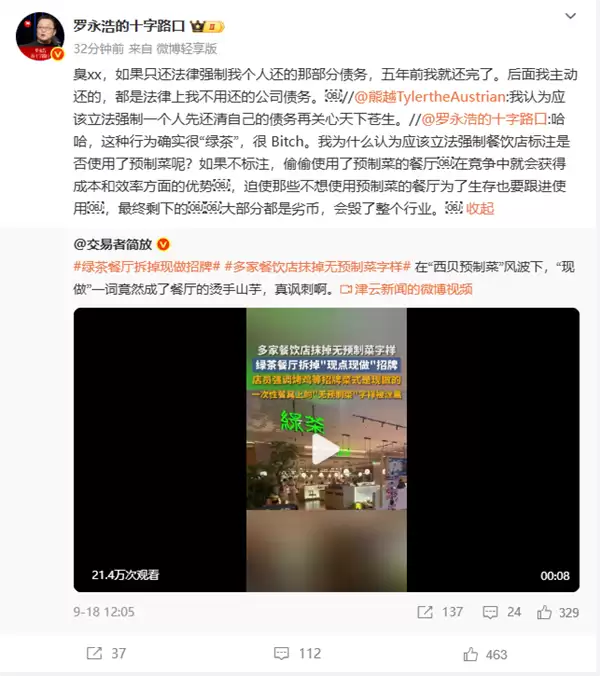
Task: View 24 comments on original post
Action: click(x=503, y=611)
